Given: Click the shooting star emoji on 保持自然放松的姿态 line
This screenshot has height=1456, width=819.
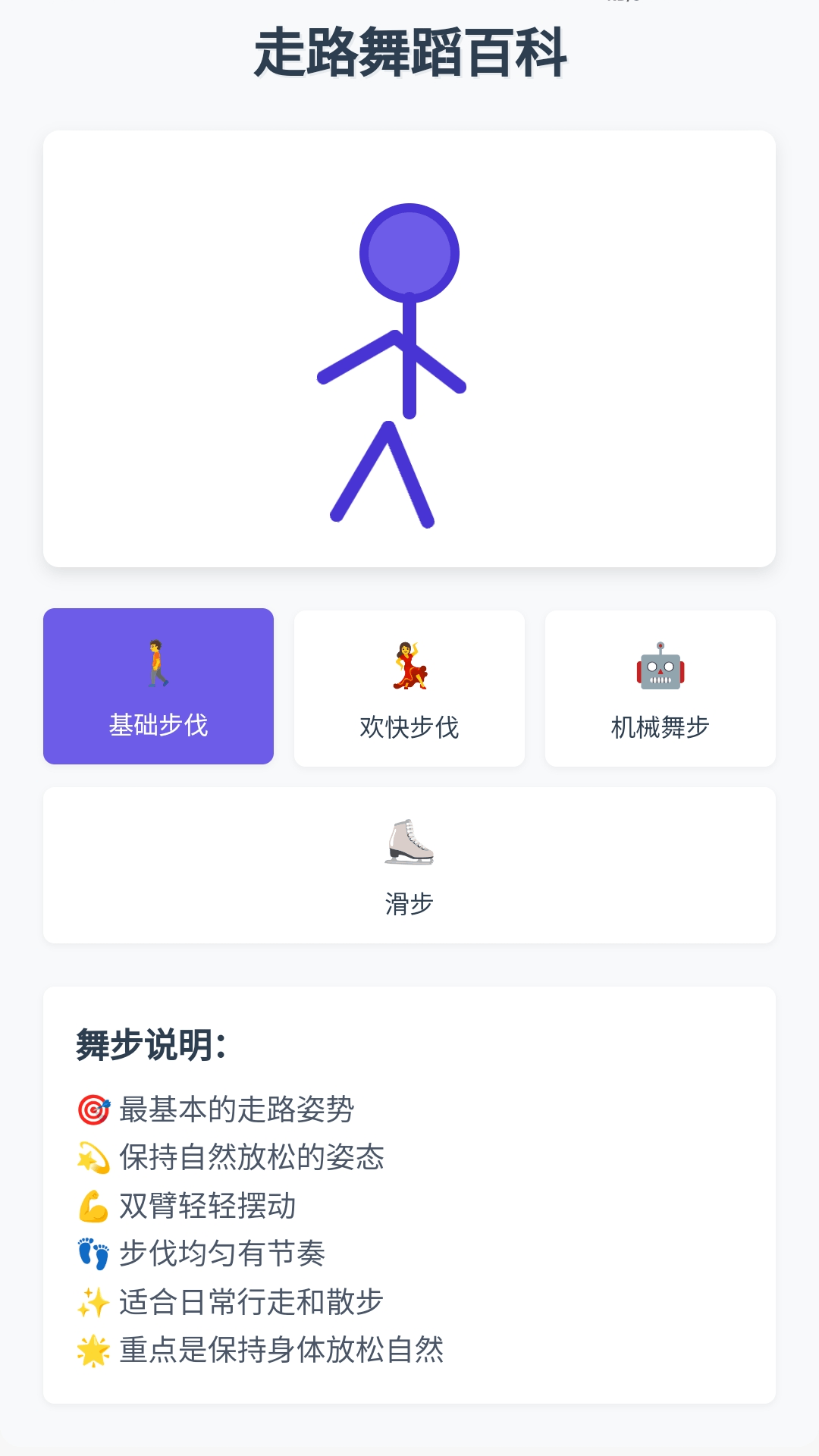Looking at the screenshot, I should [93, 1156].
